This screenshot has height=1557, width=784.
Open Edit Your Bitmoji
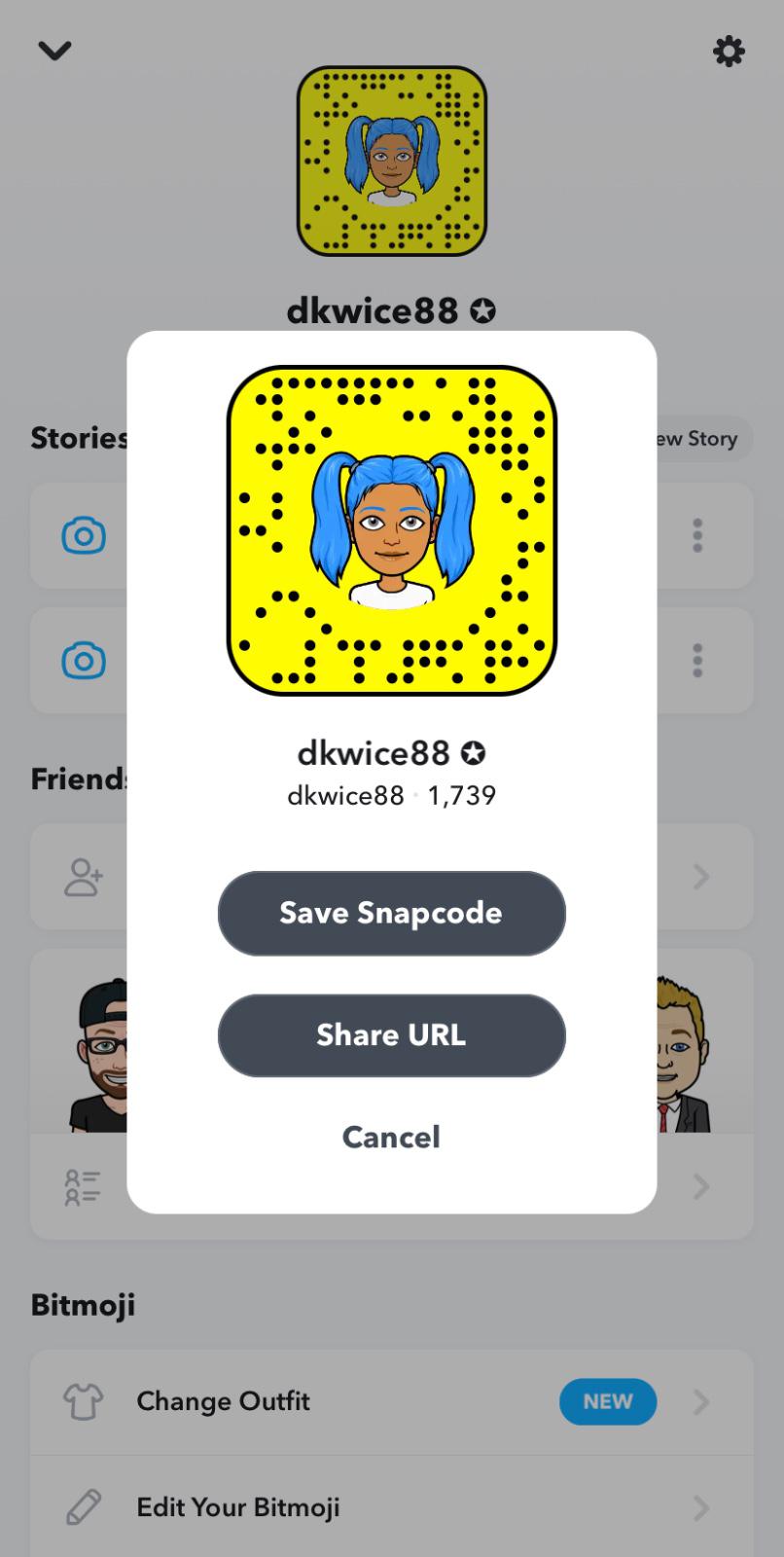tap(391, 1507)
